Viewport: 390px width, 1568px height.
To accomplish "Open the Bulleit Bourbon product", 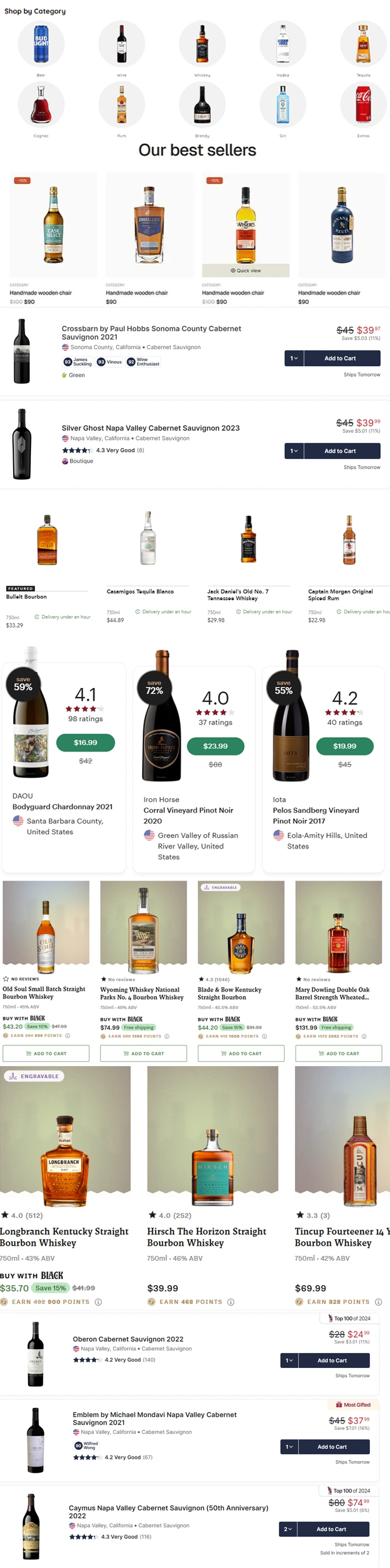I will pyautogui.click(x=27, y=597).
